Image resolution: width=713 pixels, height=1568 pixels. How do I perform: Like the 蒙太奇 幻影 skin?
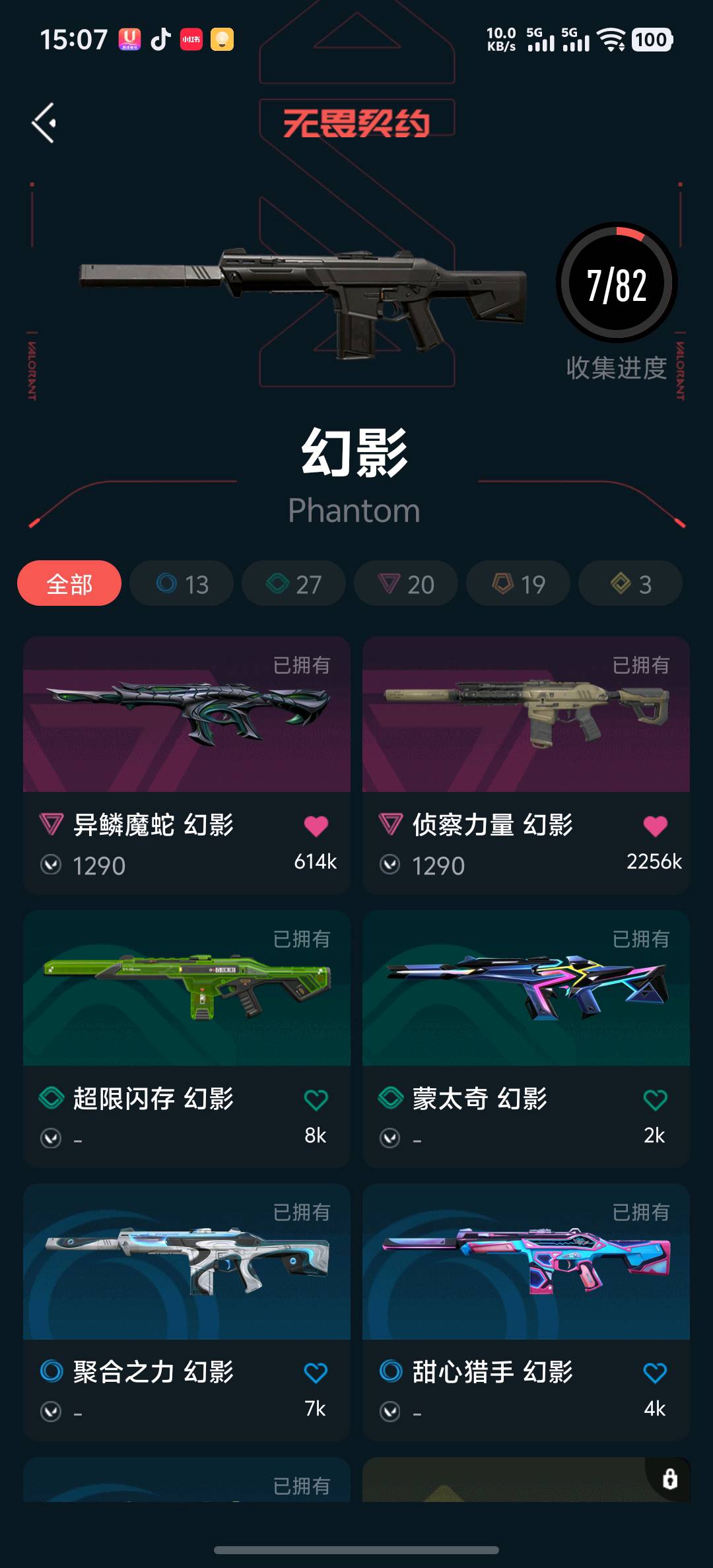655,1099
